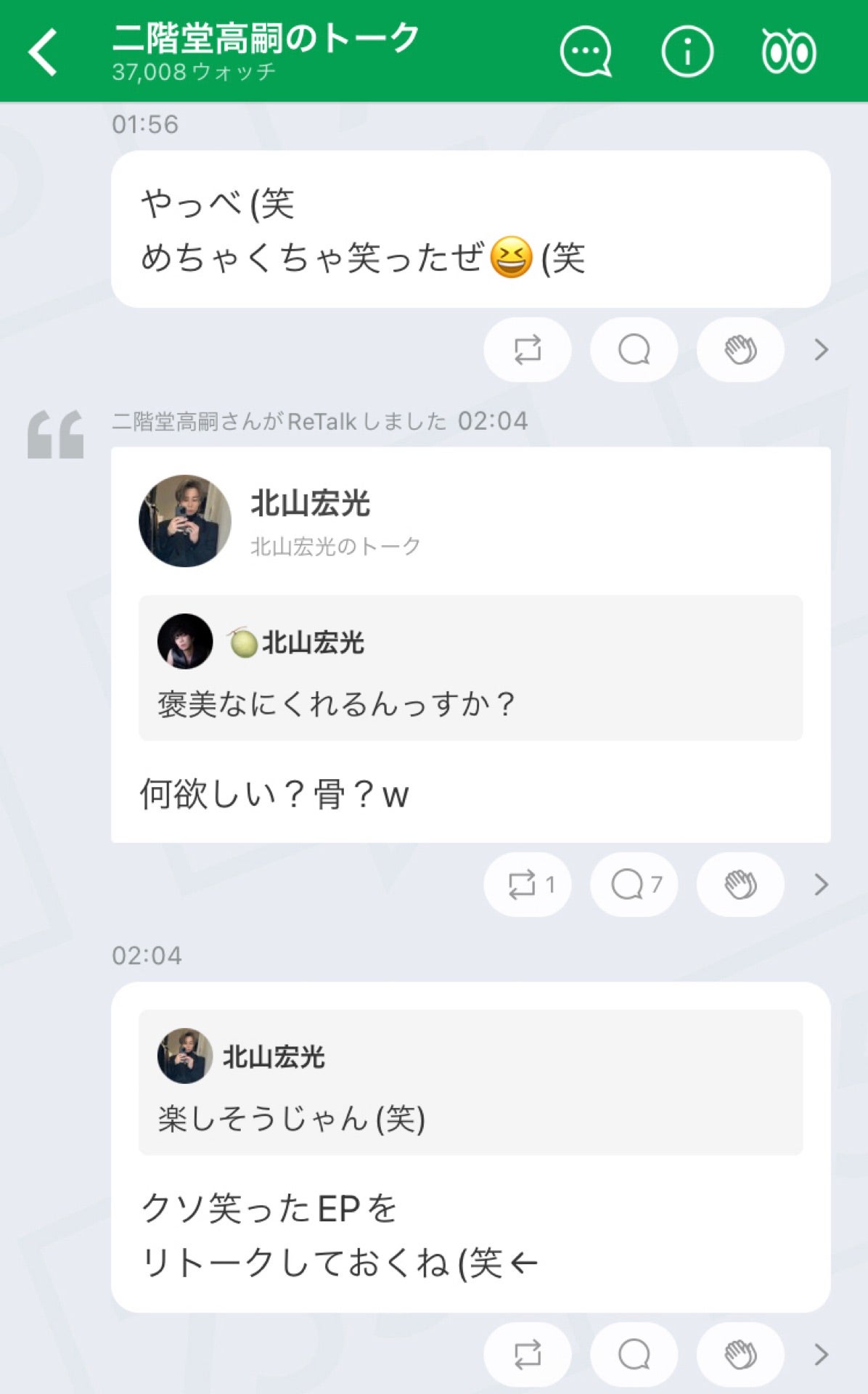Tap the ReTalk icon showing count 1

point(527,884)
